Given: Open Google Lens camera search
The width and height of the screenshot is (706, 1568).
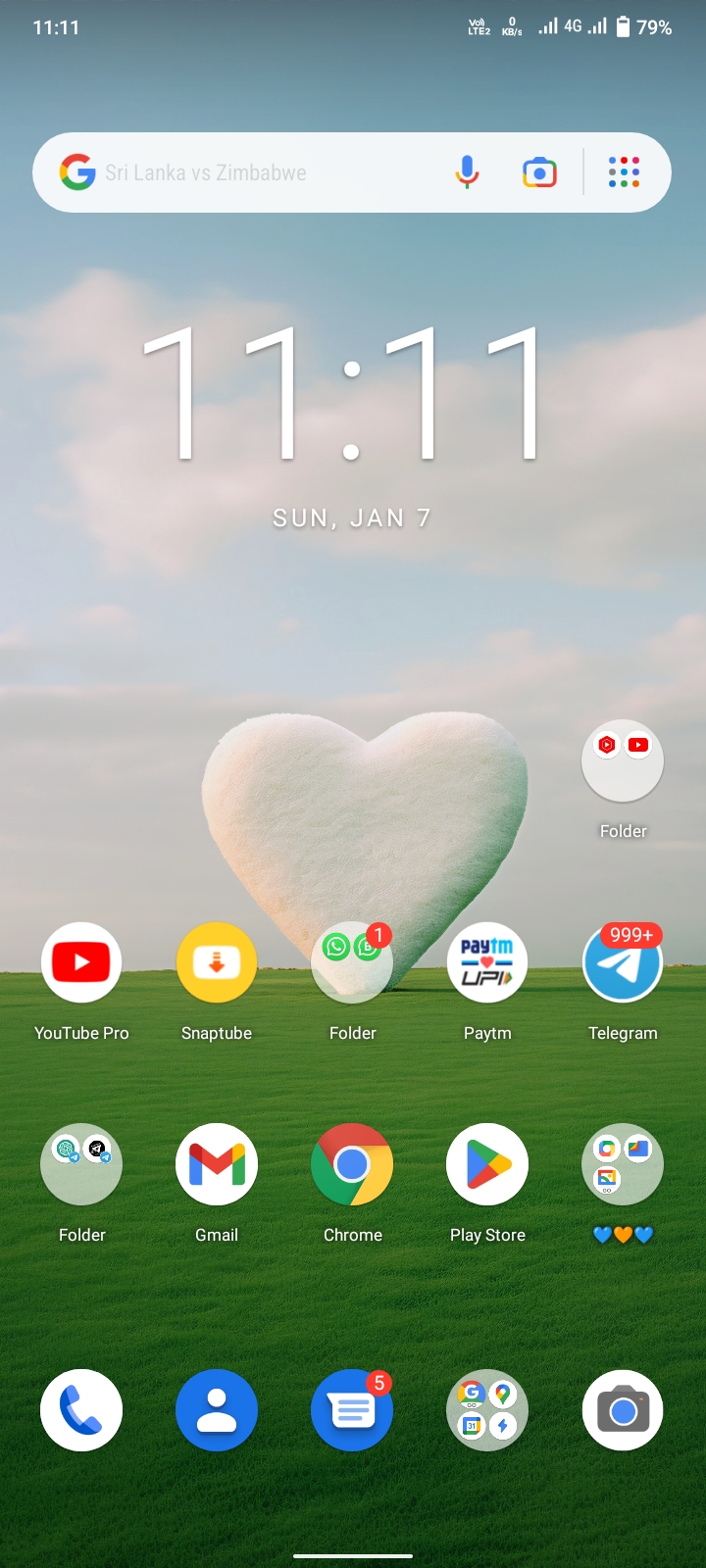Looking at the screenshot, I should click(539, 172).
